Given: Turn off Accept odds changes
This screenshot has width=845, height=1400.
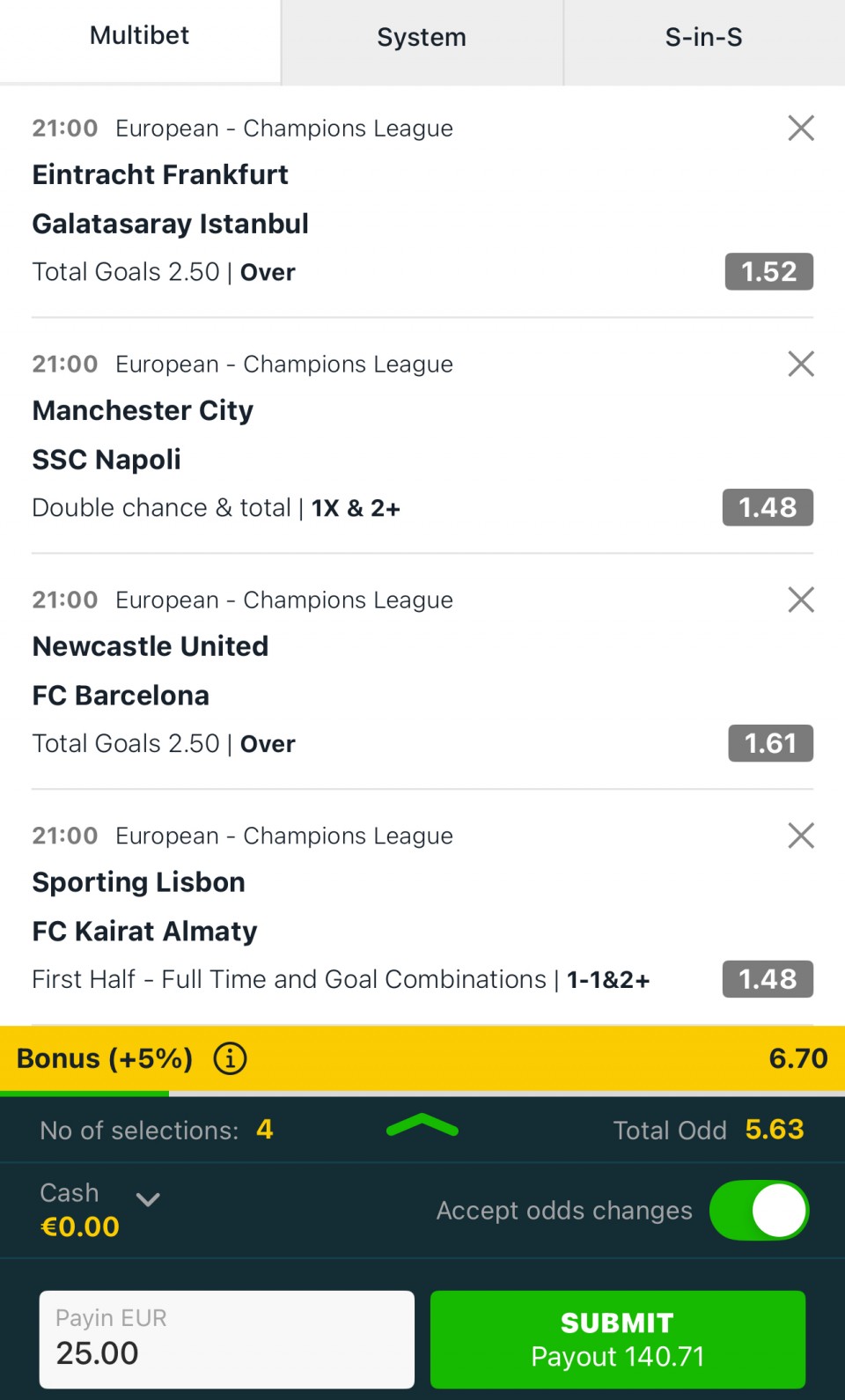Looking at the screenshot, I should 759,1211.
